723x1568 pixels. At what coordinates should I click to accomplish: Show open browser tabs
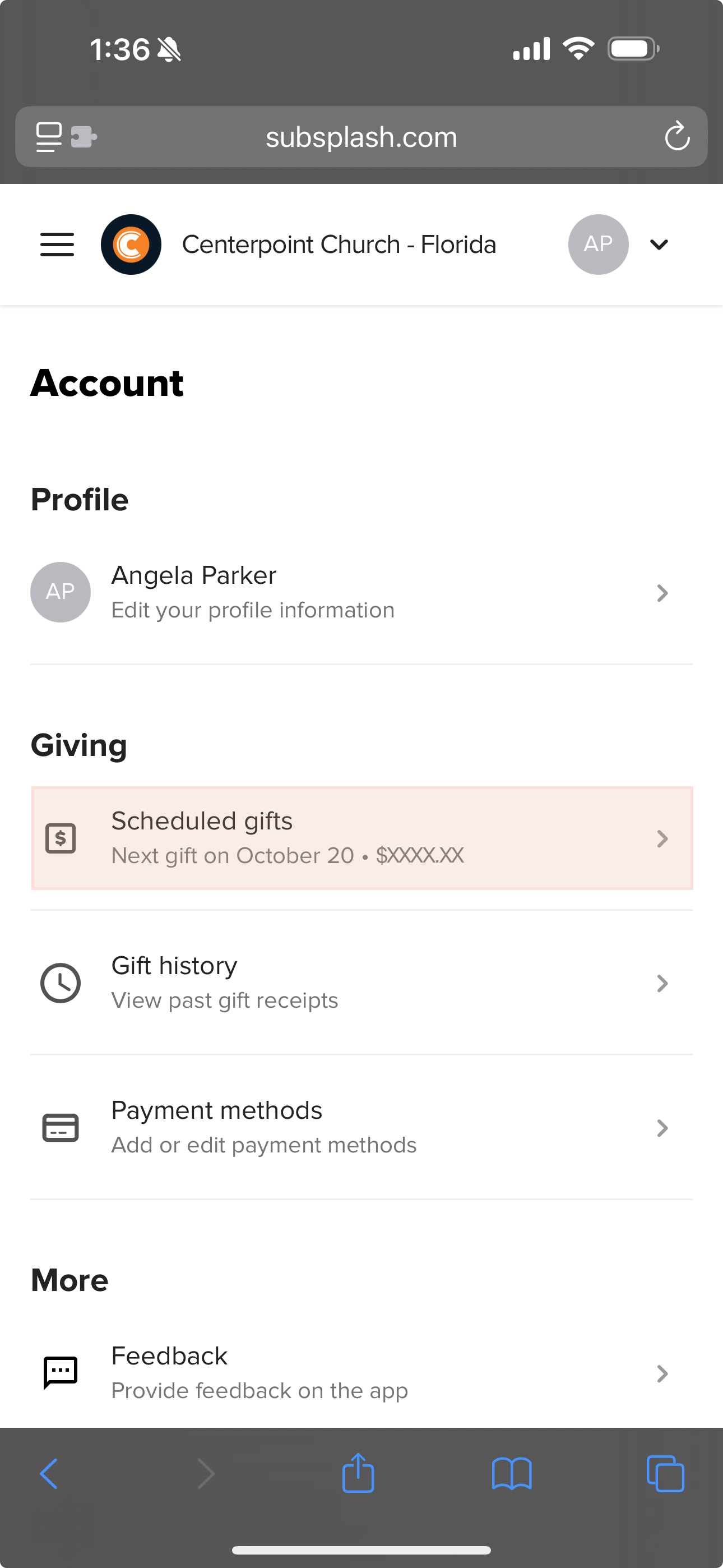coord(665,1474)
